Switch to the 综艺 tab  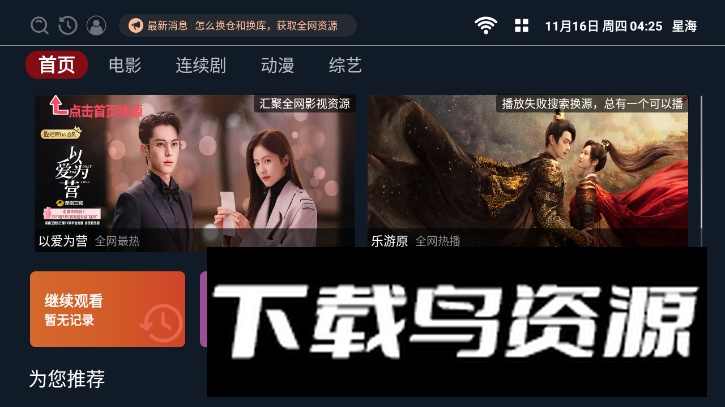[345, 66]
